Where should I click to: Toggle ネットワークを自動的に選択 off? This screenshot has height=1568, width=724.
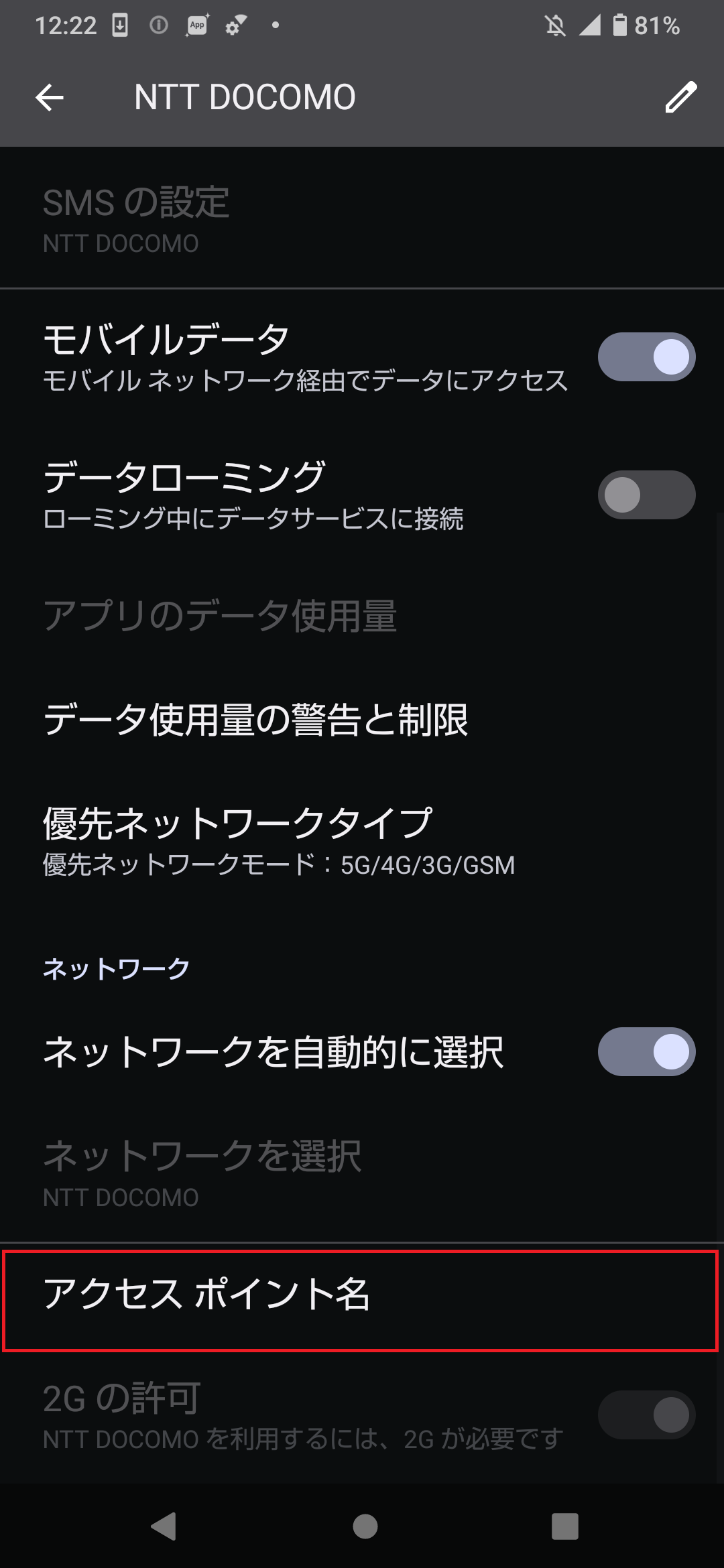(646, 1051)
